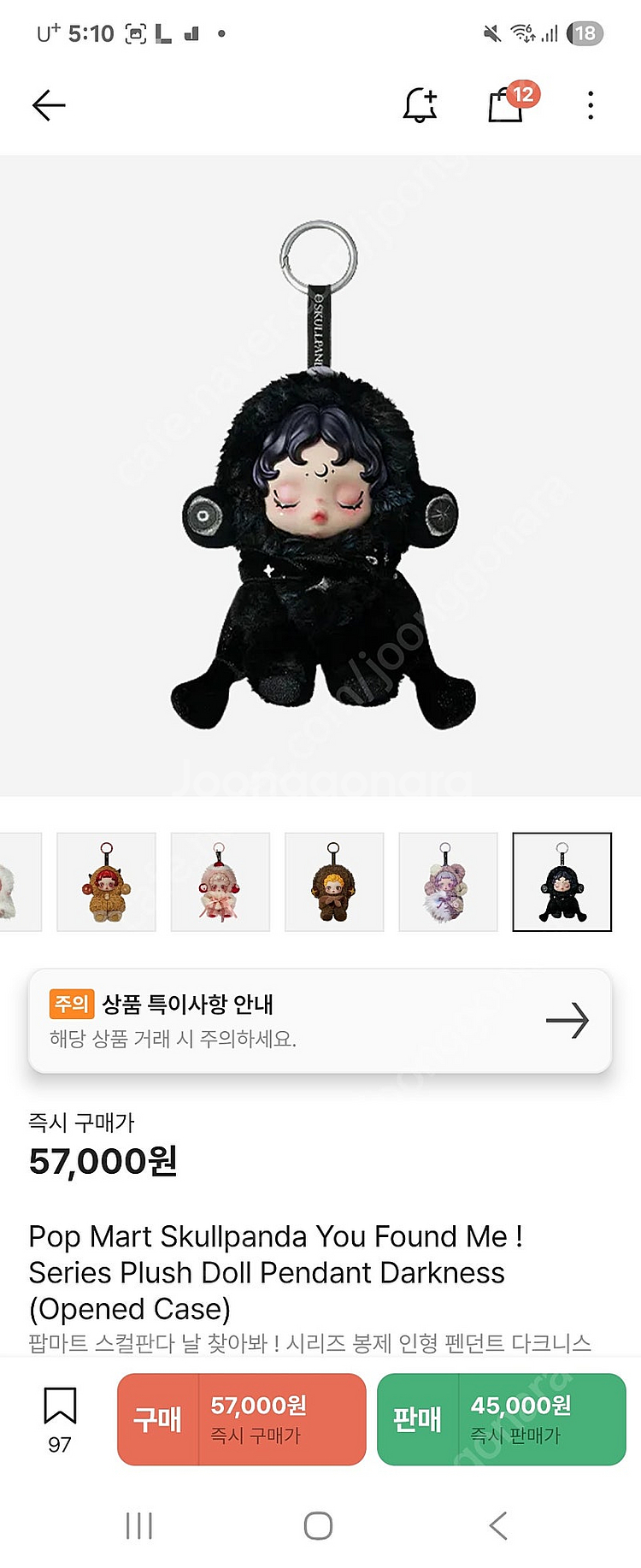The width and height of the screenshot is (641, 1568).
Task: Open recent apps from navigation bar
Action: pyautogui.click(x=138, y=1525)
